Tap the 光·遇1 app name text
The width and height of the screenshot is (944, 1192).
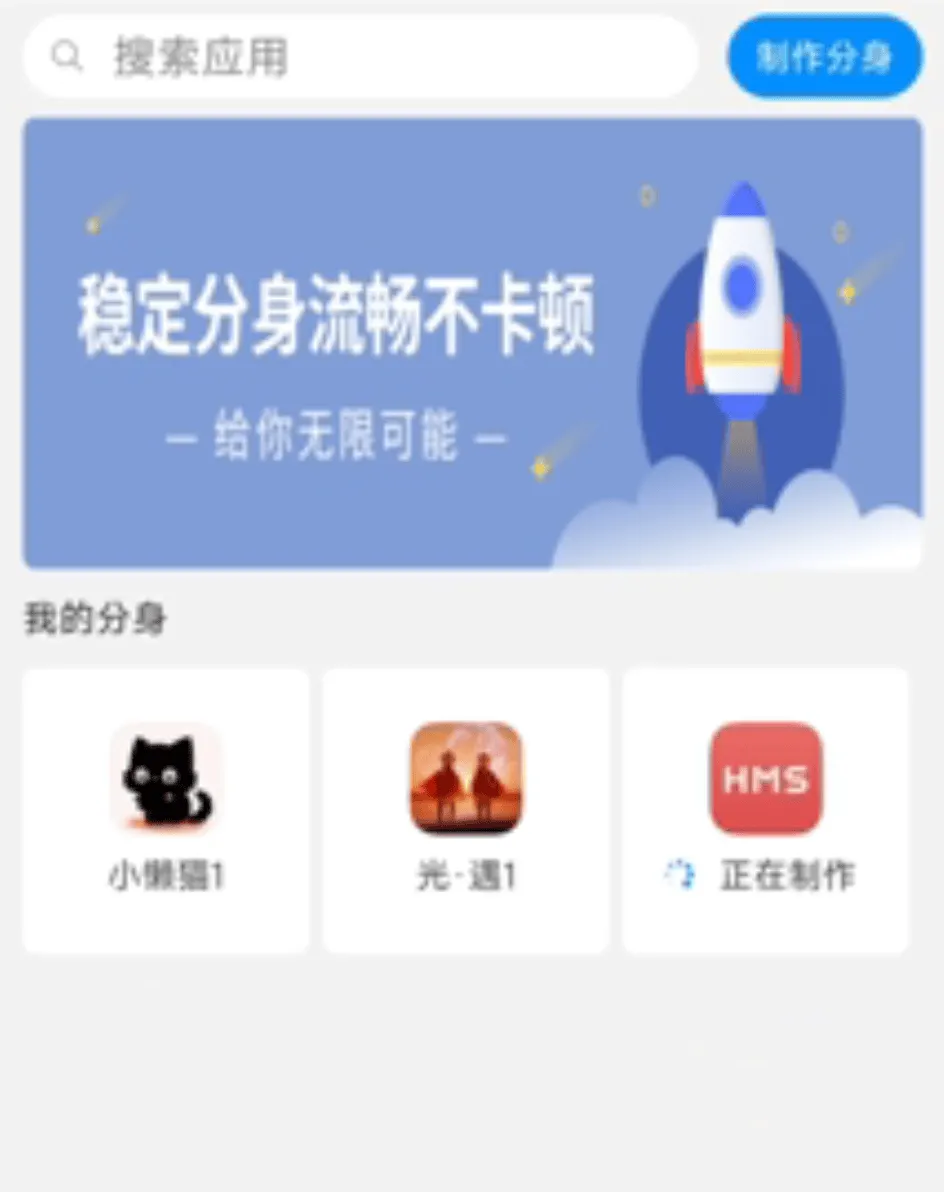click(464, 872)
